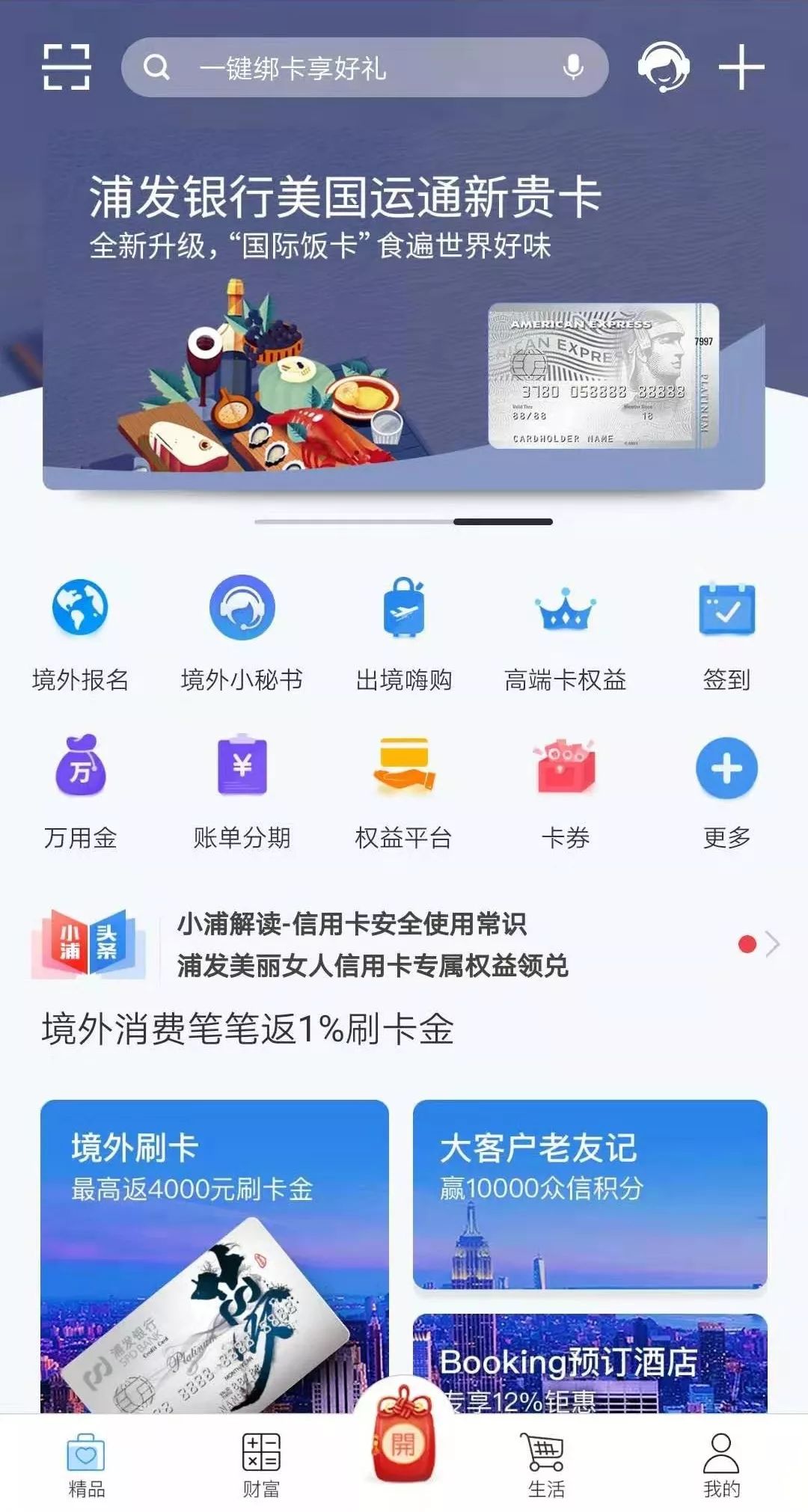
Task: Open the plus menu in the top bar
Action: tap(741, 67)
